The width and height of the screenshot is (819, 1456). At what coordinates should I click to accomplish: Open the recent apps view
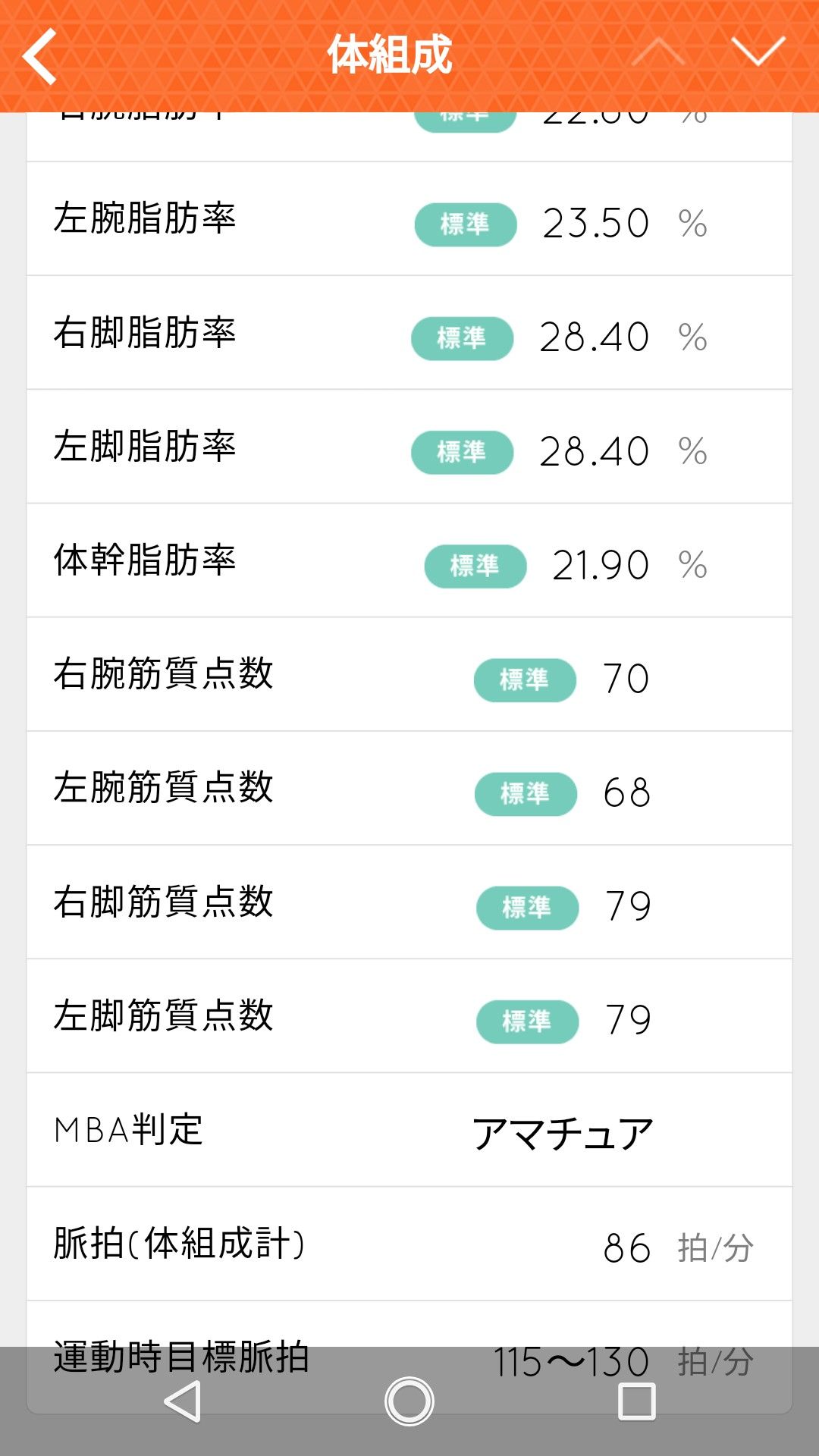click(636, 1401)
